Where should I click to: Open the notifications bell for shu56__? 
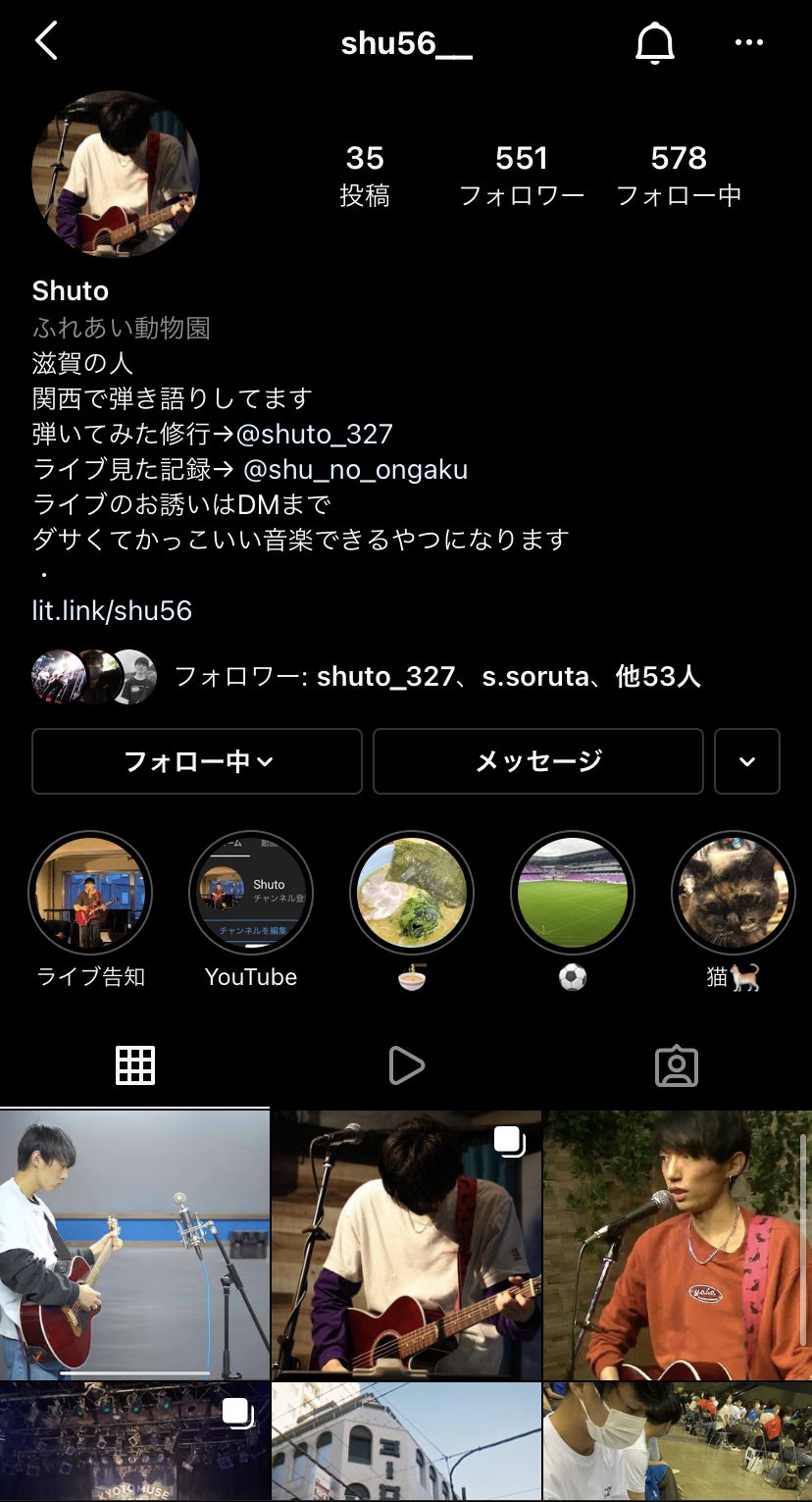click(x=655, y=43)
